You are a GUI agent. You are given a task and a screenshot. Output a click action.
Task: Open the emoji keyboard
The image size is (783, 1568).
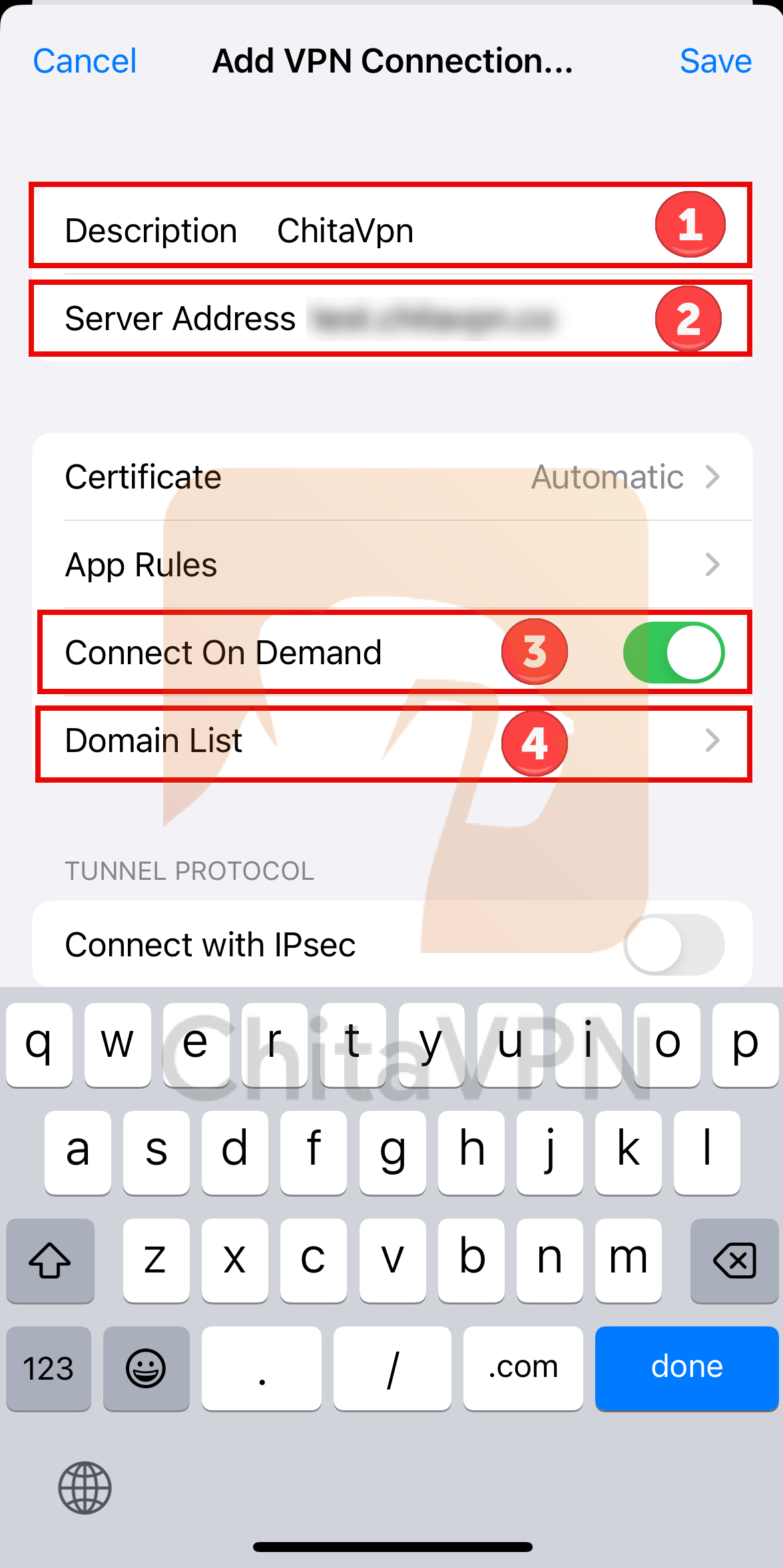click(x=146, y=1368)
